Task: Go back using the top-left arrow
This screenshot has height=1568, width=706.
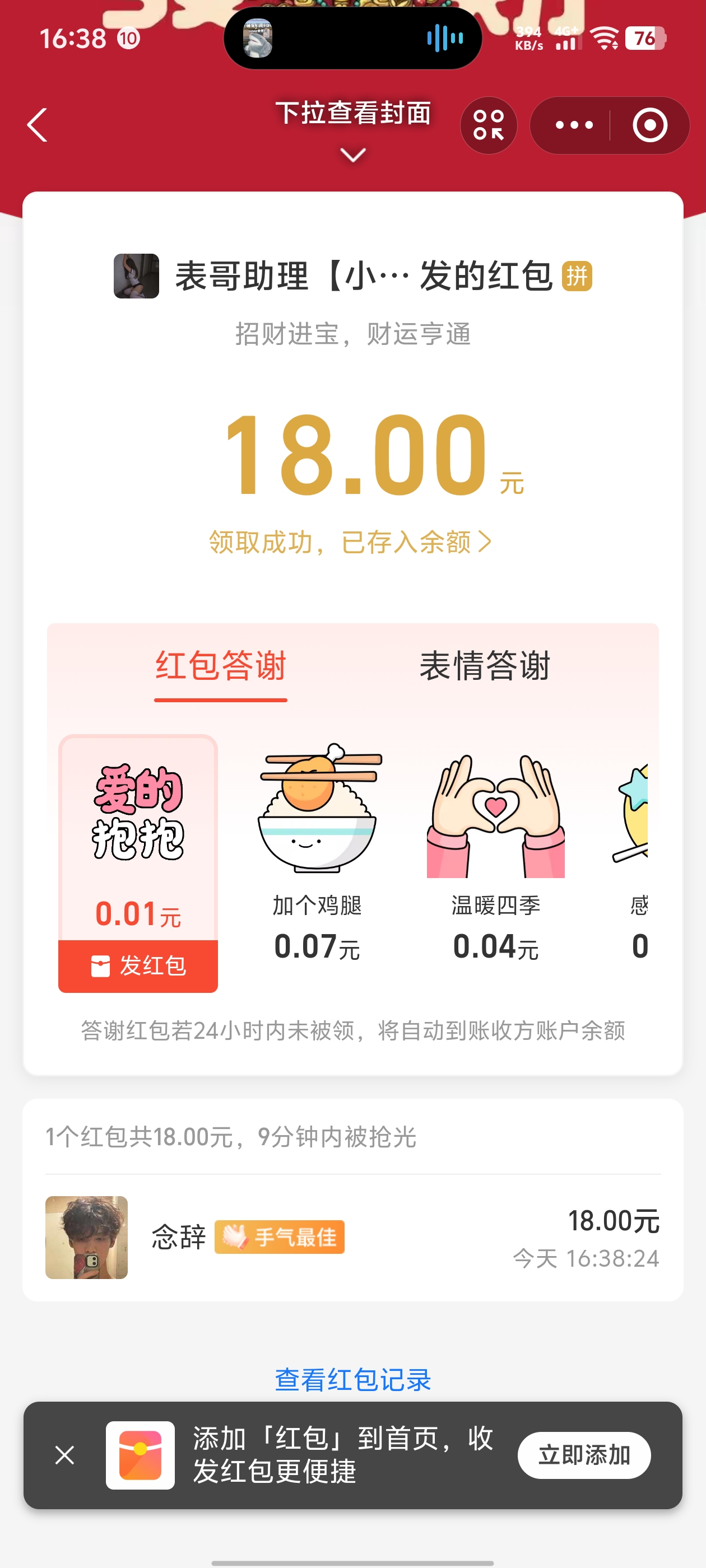Action: click(x=38, y=125)
